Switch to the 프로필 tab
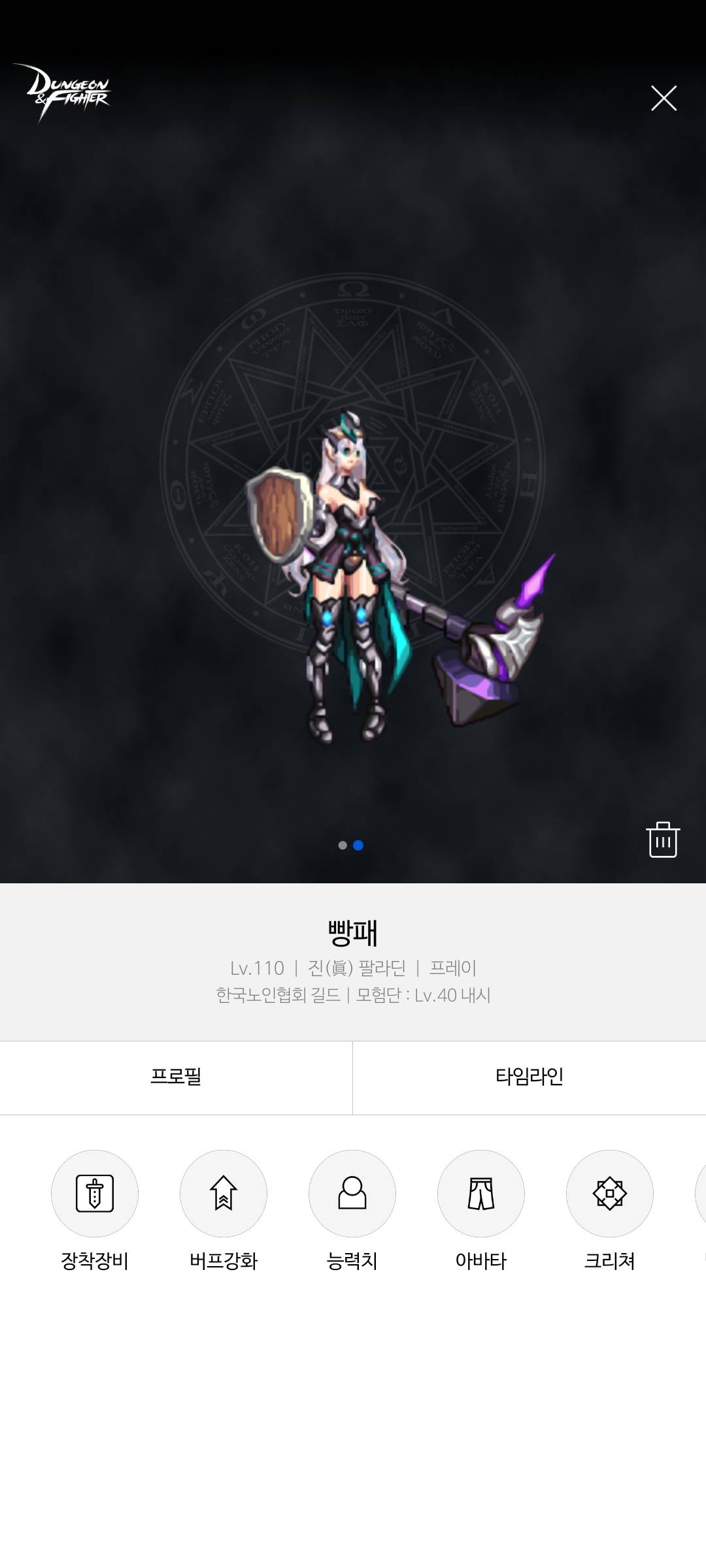 [176, 1077]
